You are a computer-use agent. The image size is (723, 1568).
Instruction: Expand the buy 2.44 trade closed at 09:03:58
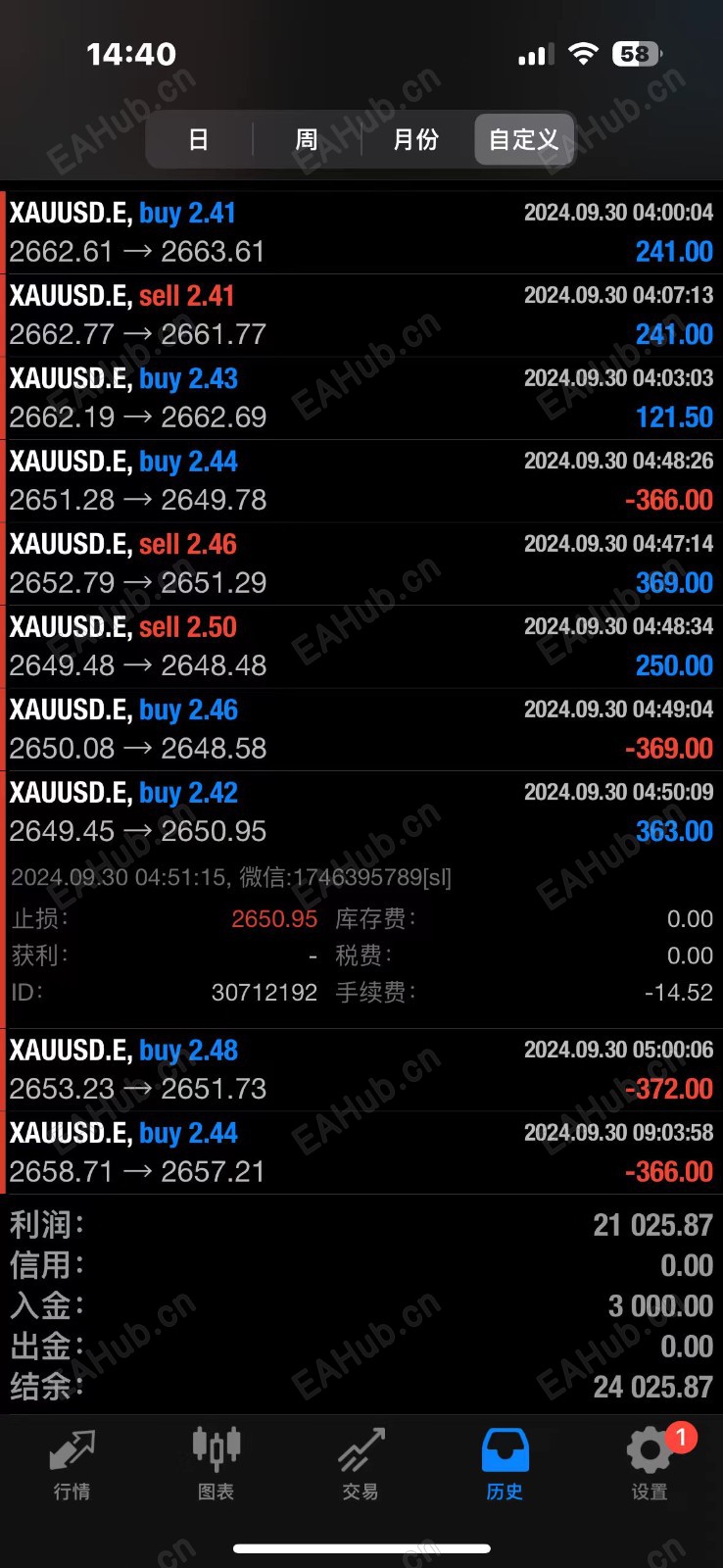[361, 1152]
